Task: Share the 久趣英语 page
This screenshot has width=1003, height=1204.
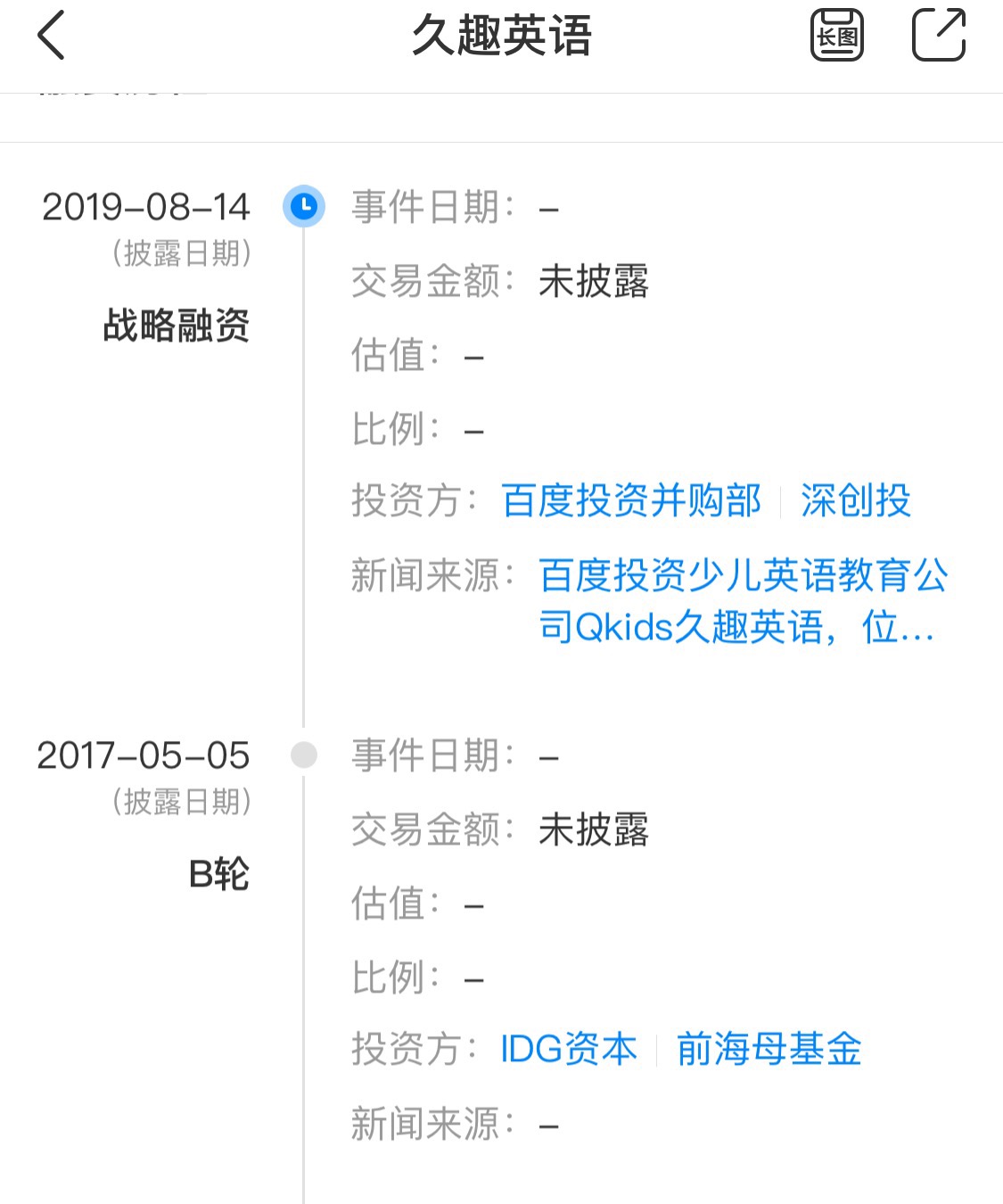Action: pos(938,36)
